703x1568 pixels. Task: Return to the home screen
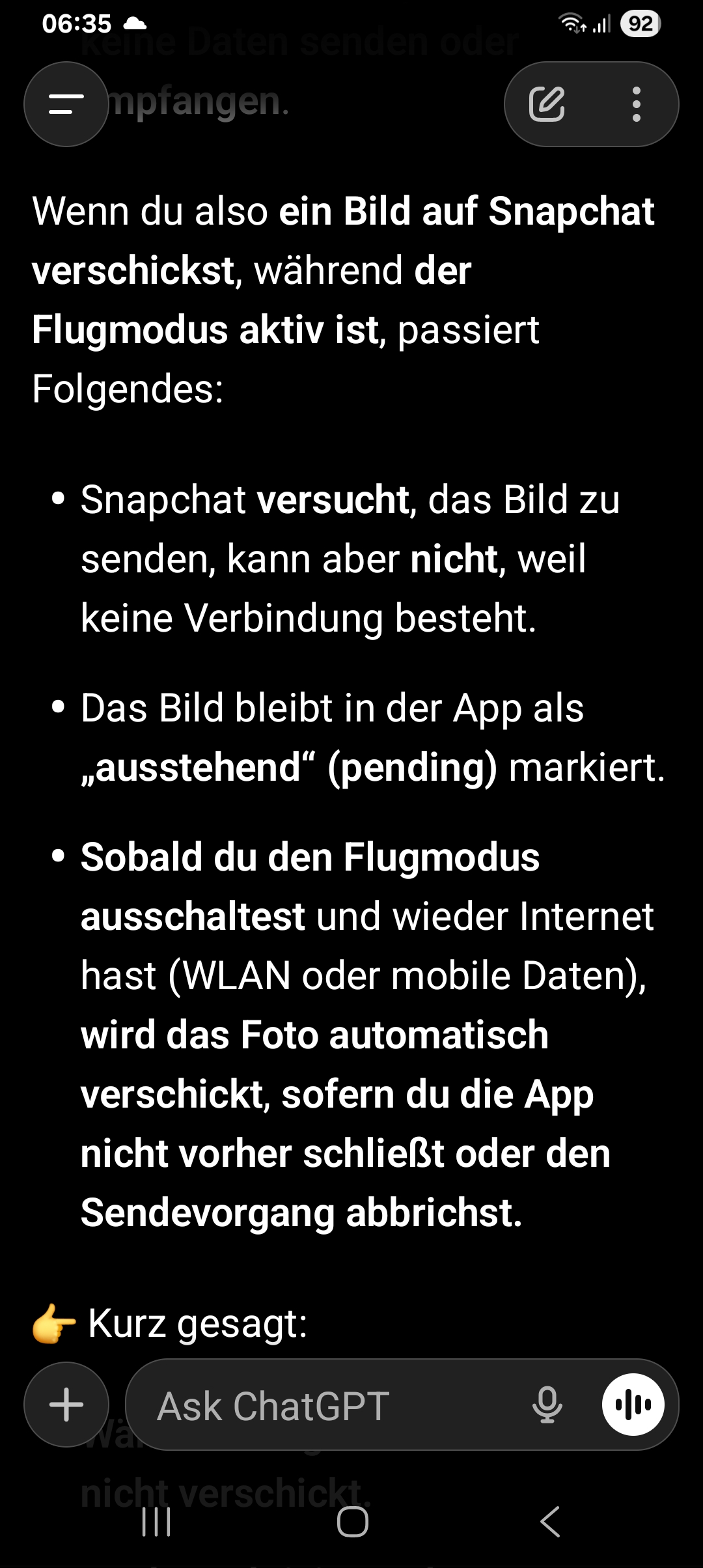(352, 1522)
